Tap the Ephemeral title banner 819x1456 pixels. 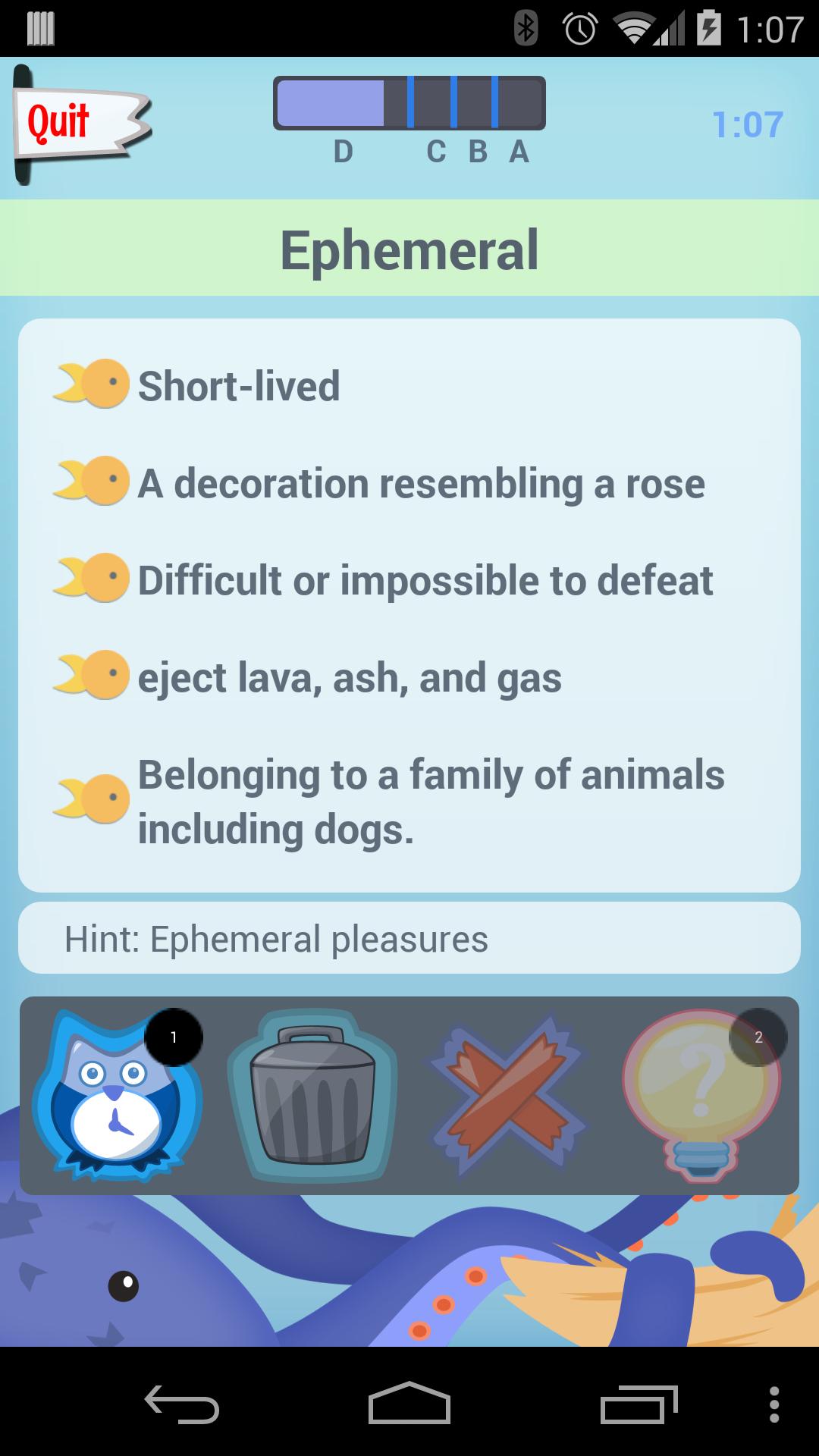click(x=409, y=248)
